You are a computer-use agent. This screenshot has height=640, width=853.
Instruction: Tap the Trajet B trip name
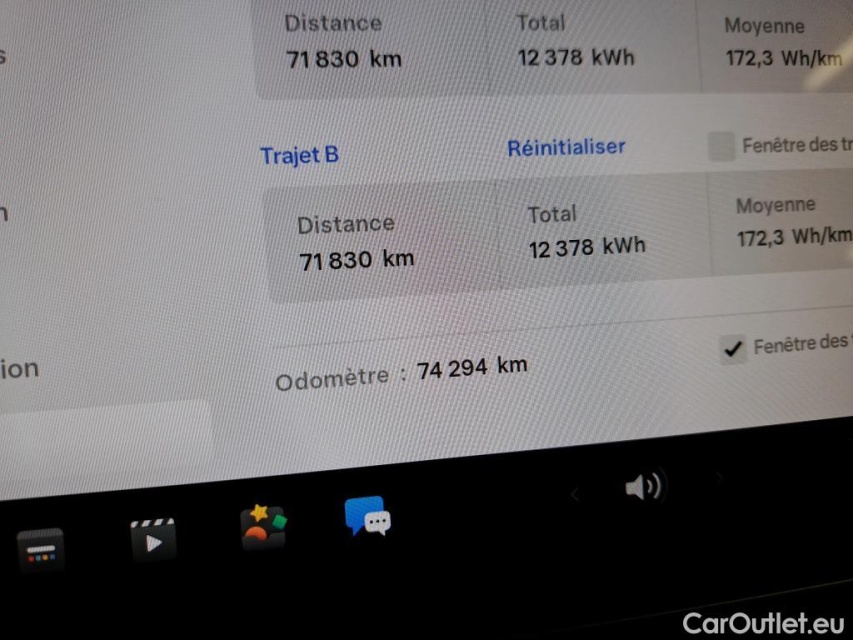click(x=299, y=155)
